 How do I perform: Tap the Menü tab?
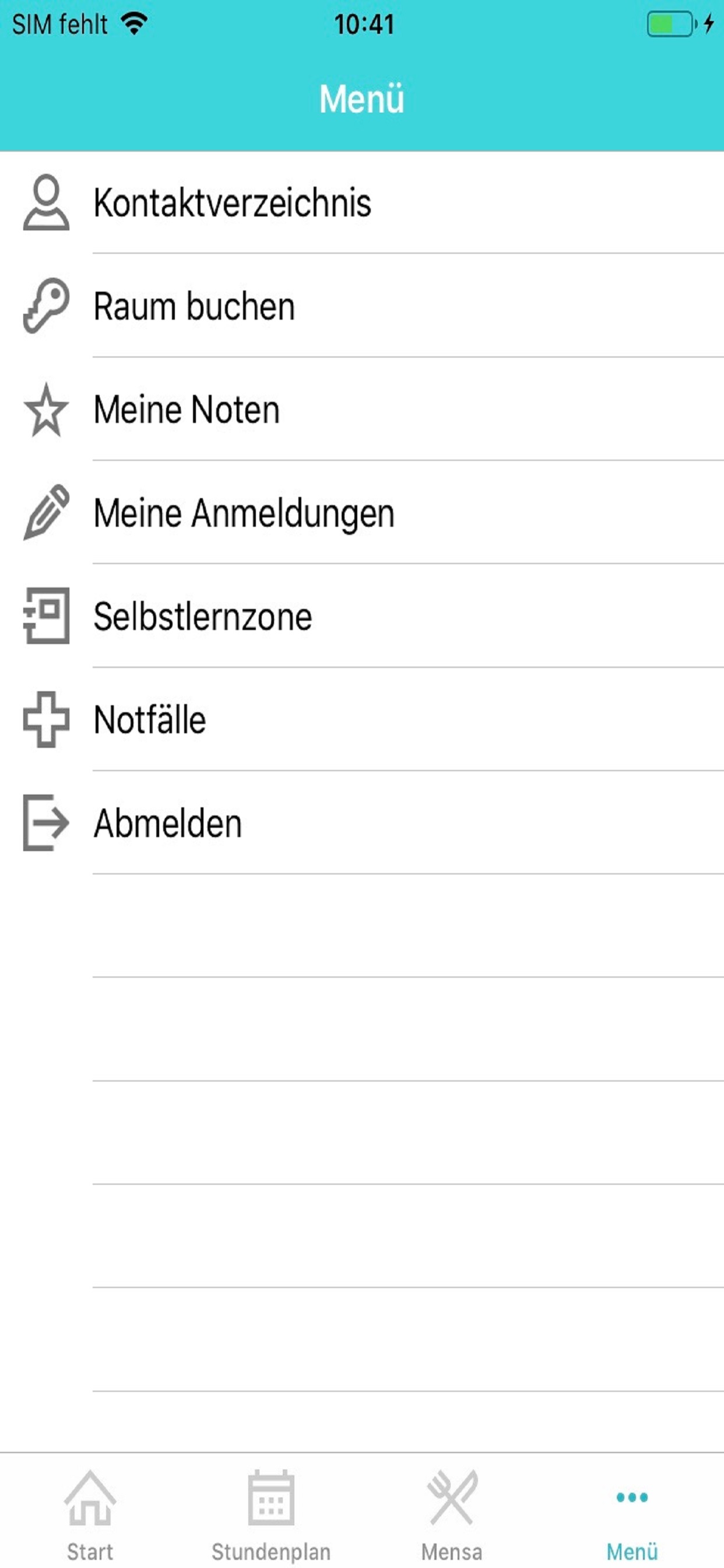(x=632, y=1515)
